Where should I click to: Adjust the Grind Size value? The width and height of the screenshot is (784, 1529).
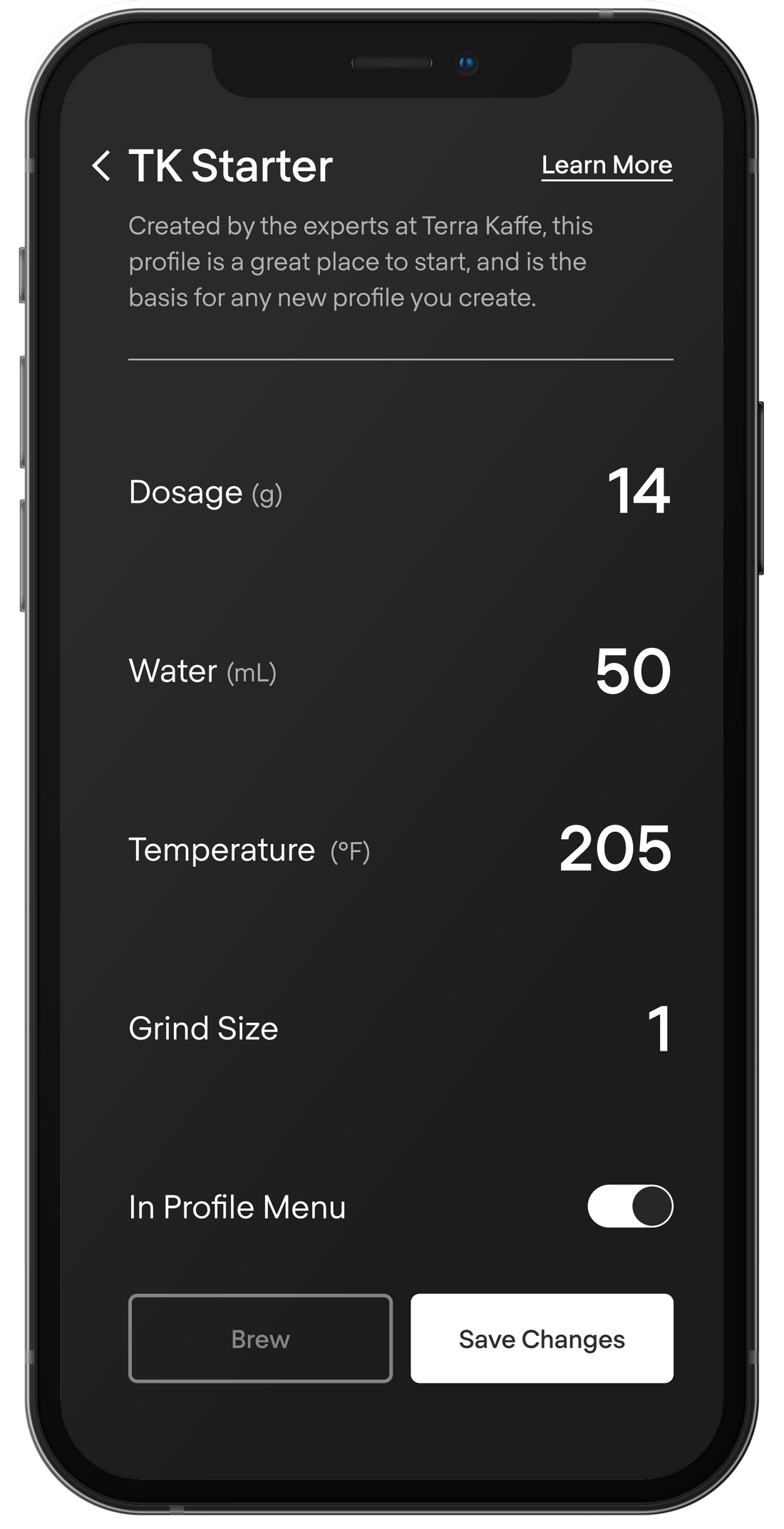659,1028
